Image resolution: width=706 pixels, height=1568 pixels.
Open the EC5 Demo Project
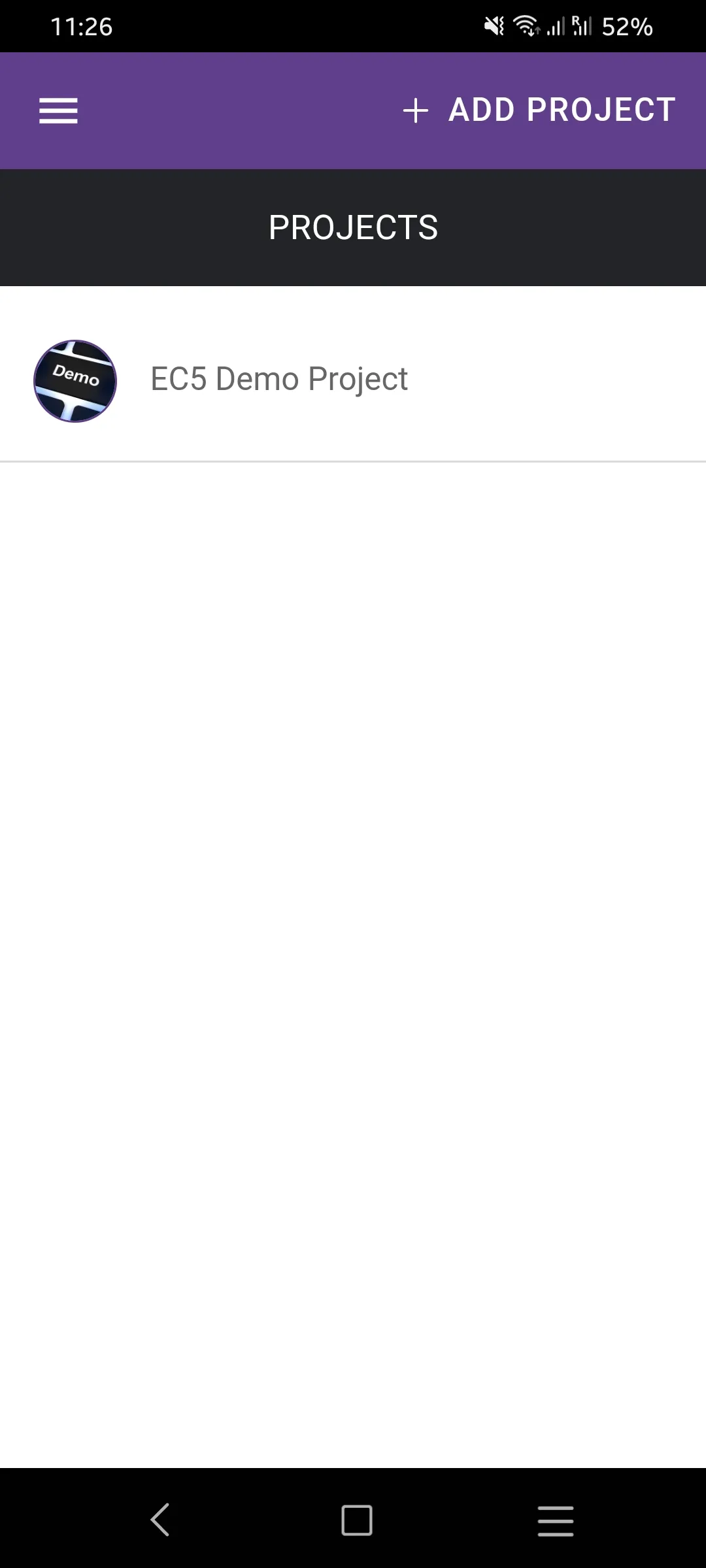[x=279, y=379]
